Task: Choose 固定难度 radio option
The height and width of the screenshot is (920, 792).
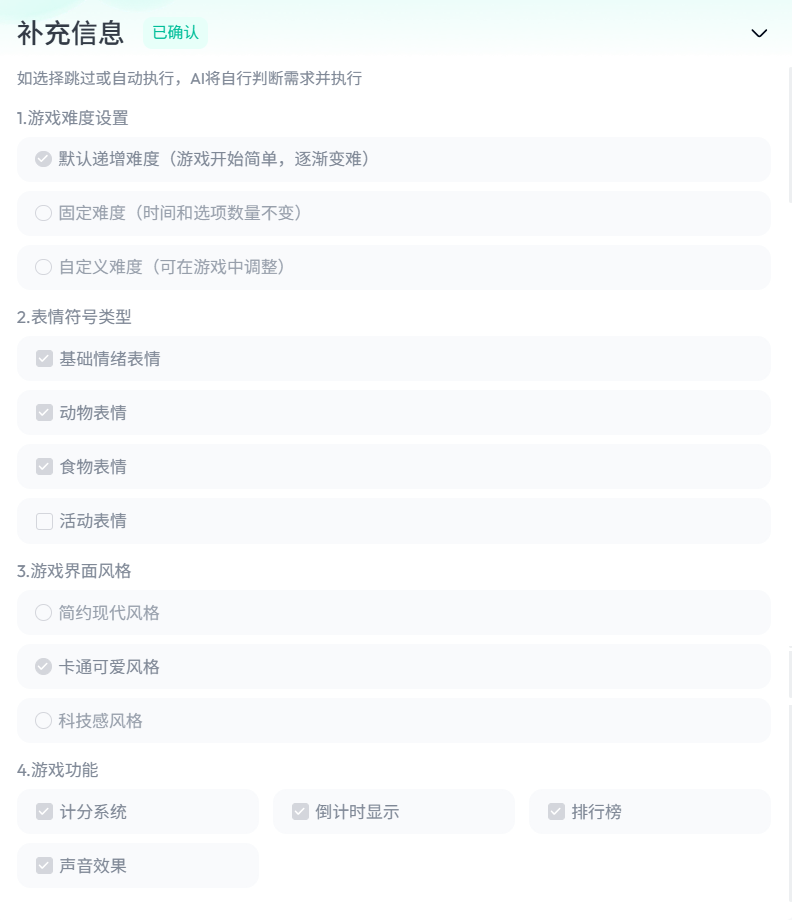Action: point(43,213)
